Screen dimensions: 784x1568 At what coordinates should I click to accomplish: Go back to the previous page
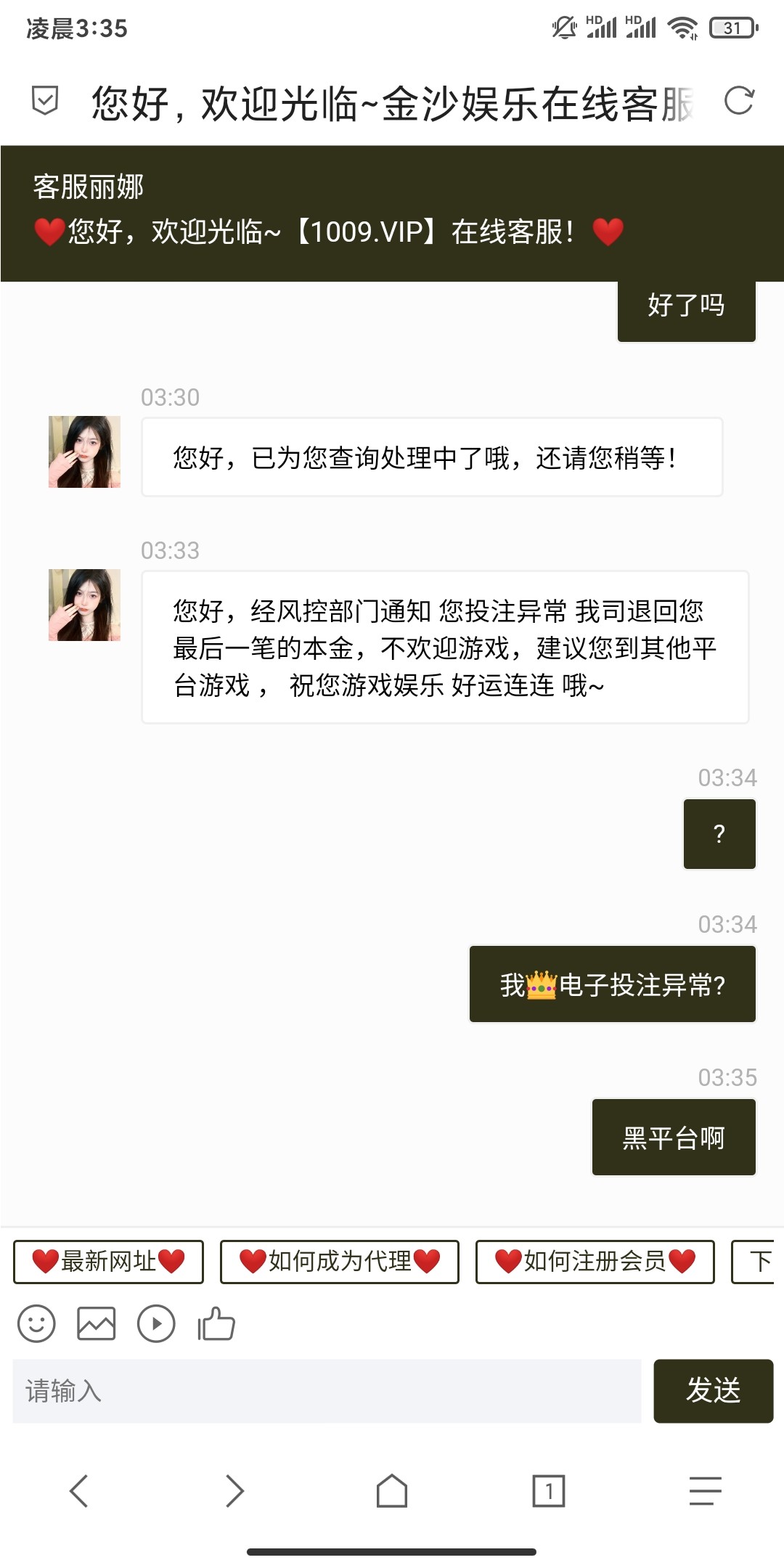pyautogui.click(x=78, y=1491)
